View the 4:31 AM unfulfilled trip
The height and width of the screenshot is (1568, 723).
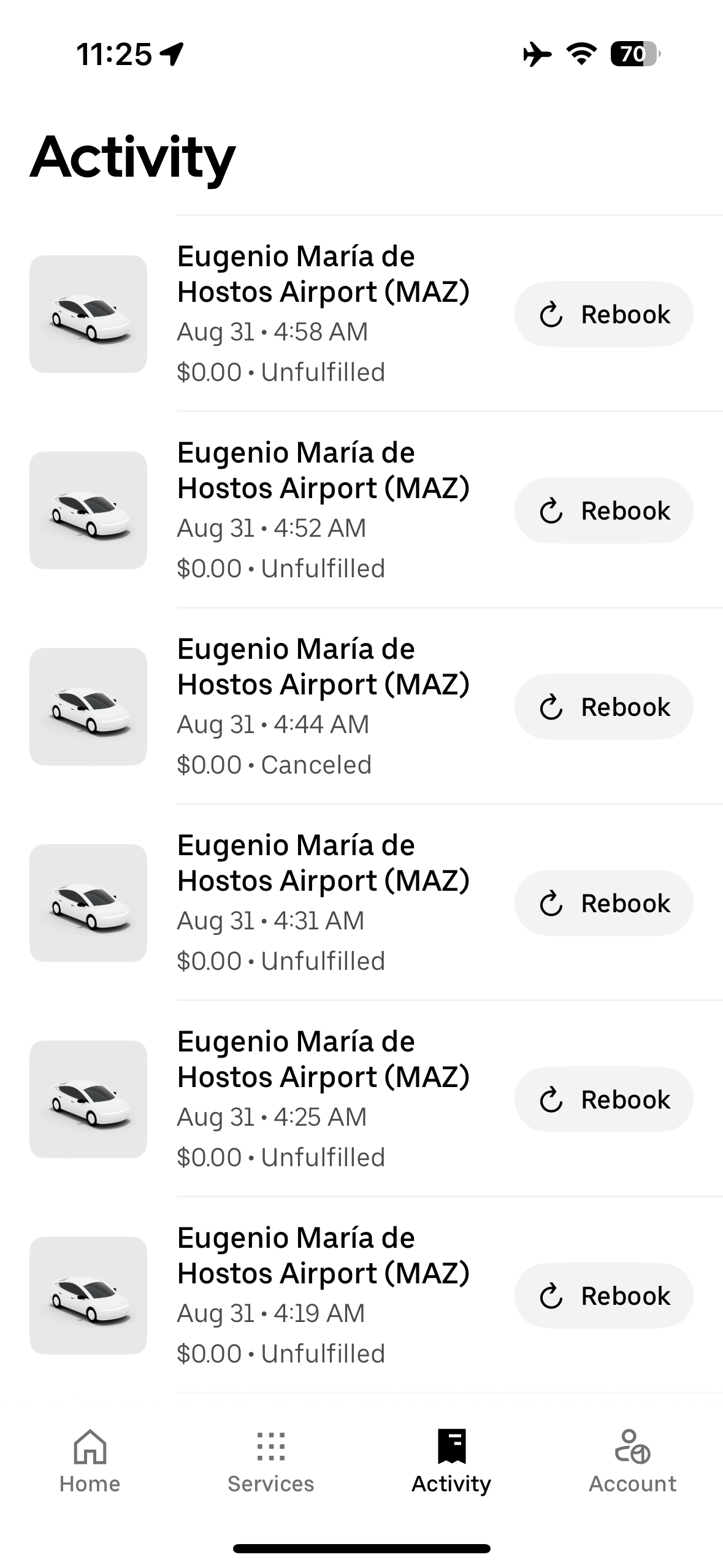323,902
